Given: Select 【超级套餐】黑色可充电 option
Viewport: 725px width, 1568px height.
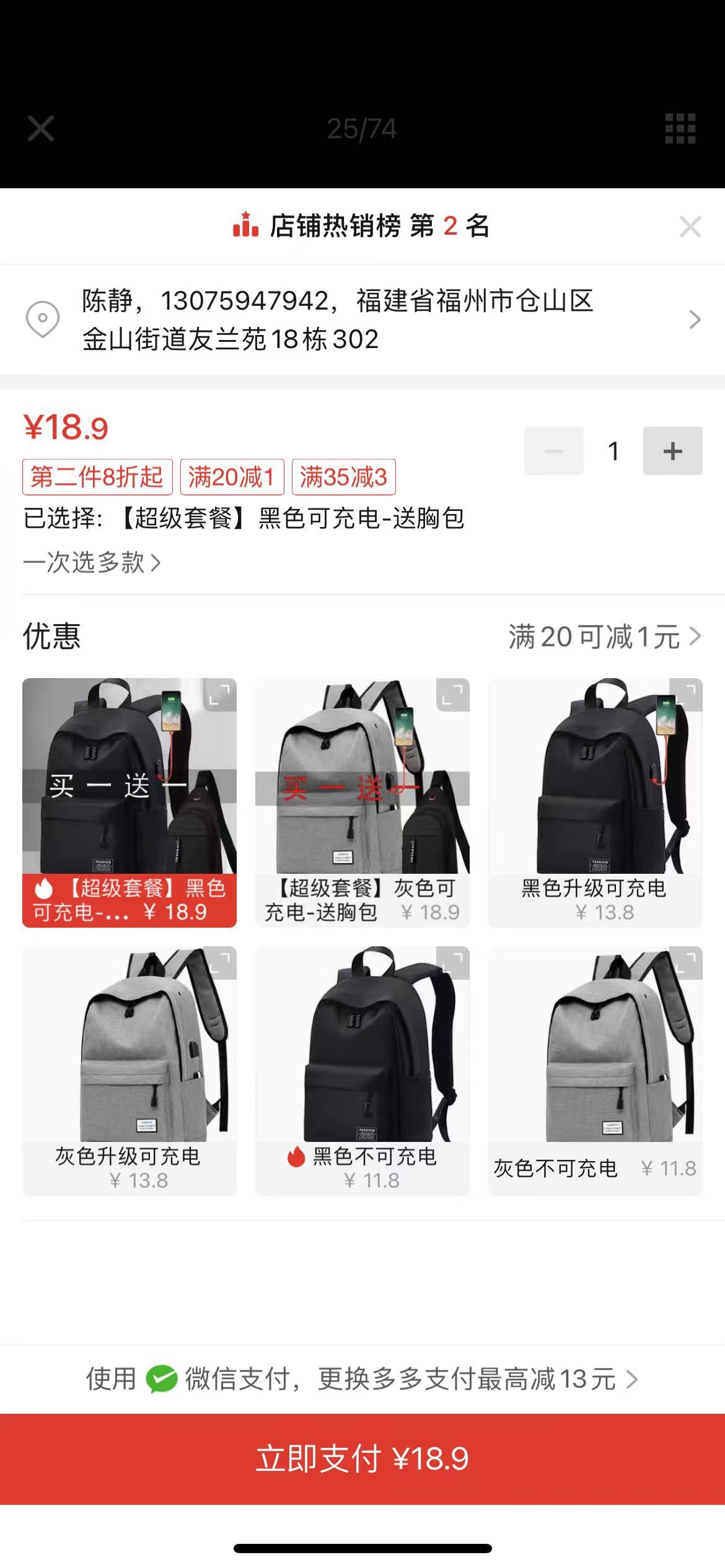Looking at the screenshot, I should point(129,803).
